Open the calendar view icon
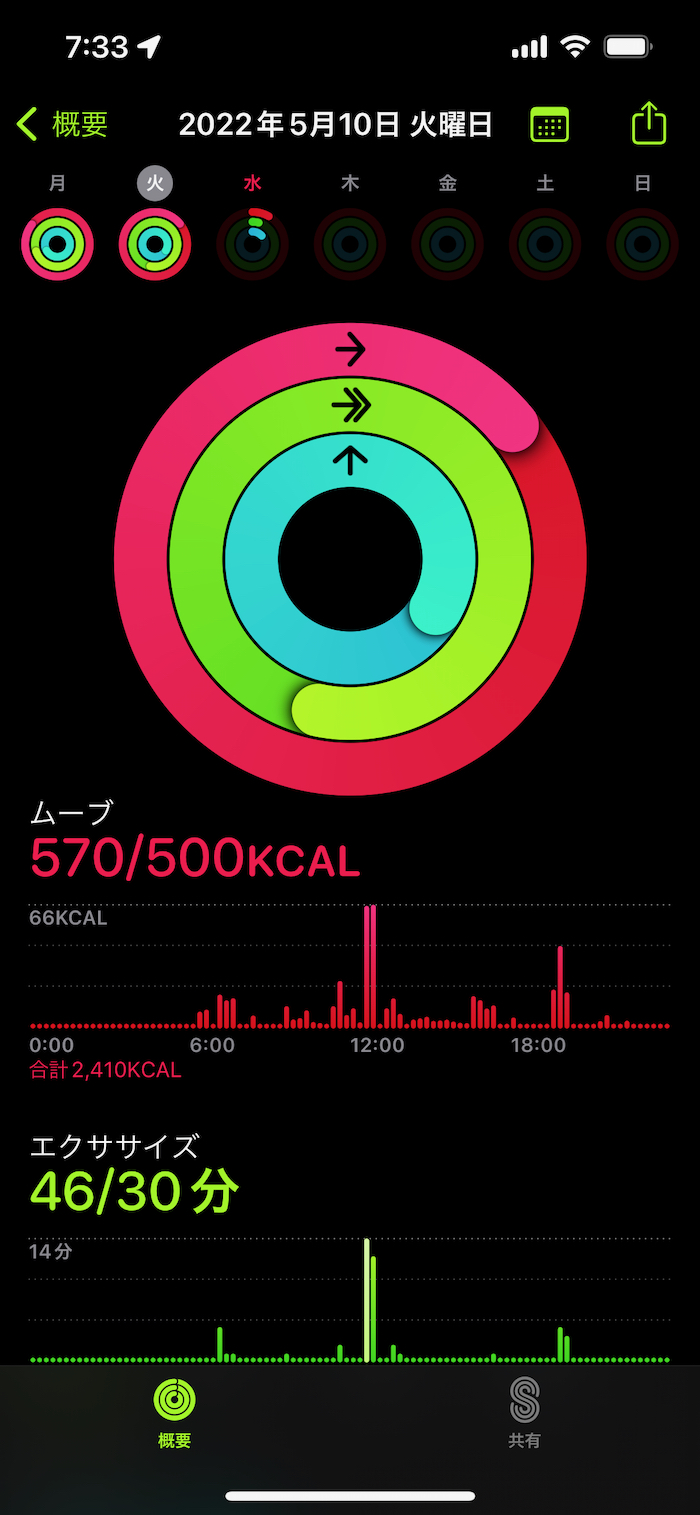This screenshot has height=1515, width=700. [549, 125]
